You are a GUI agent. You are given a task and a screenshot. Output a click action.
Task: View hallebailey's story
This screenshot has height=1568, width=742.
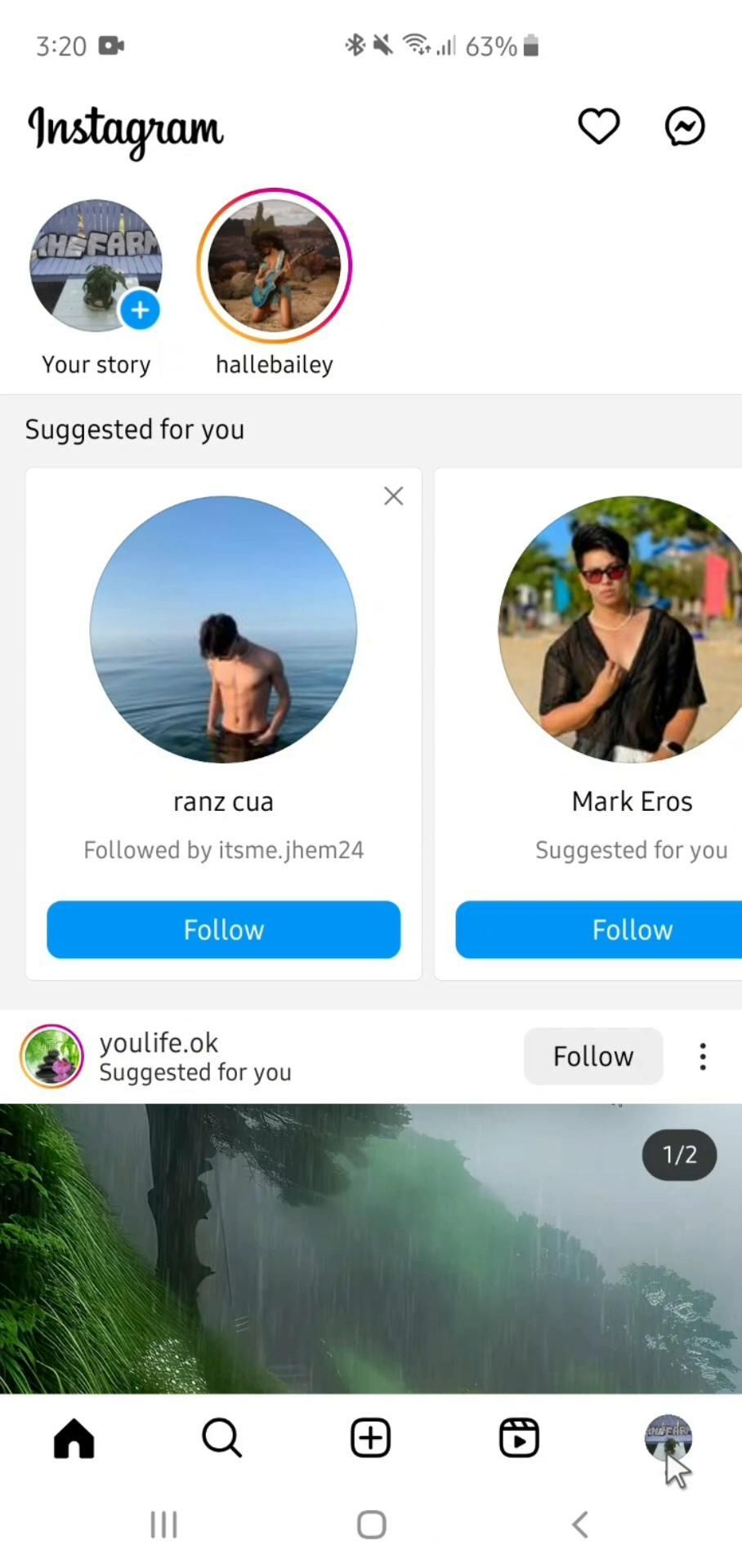[x=275, y=266]
